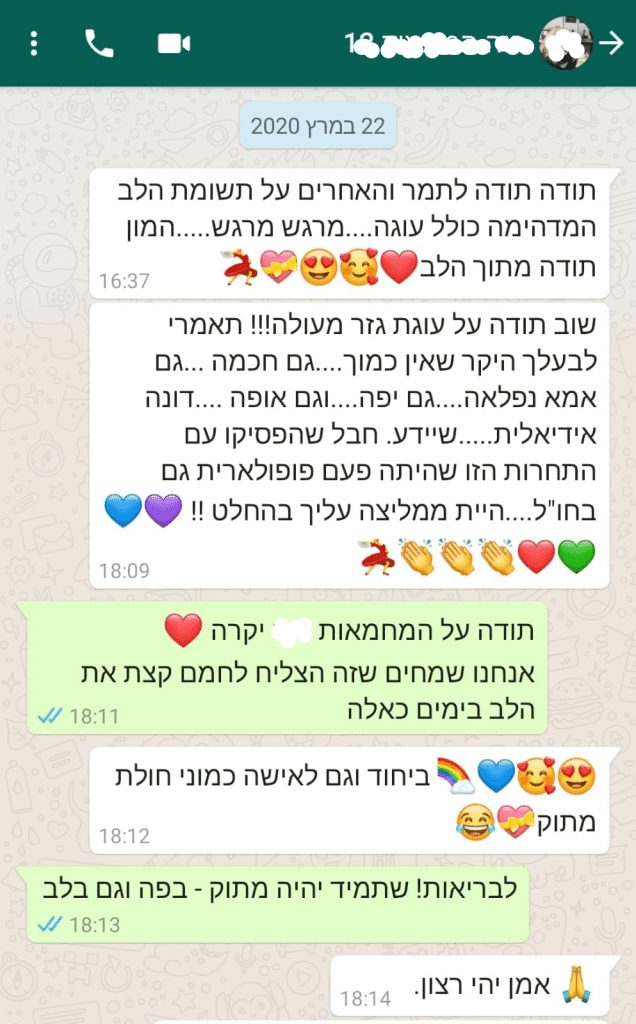Image resolution: width=636 pixels, height=1024 pixels.
Task: Start a voice call
Action: (99, 43)
